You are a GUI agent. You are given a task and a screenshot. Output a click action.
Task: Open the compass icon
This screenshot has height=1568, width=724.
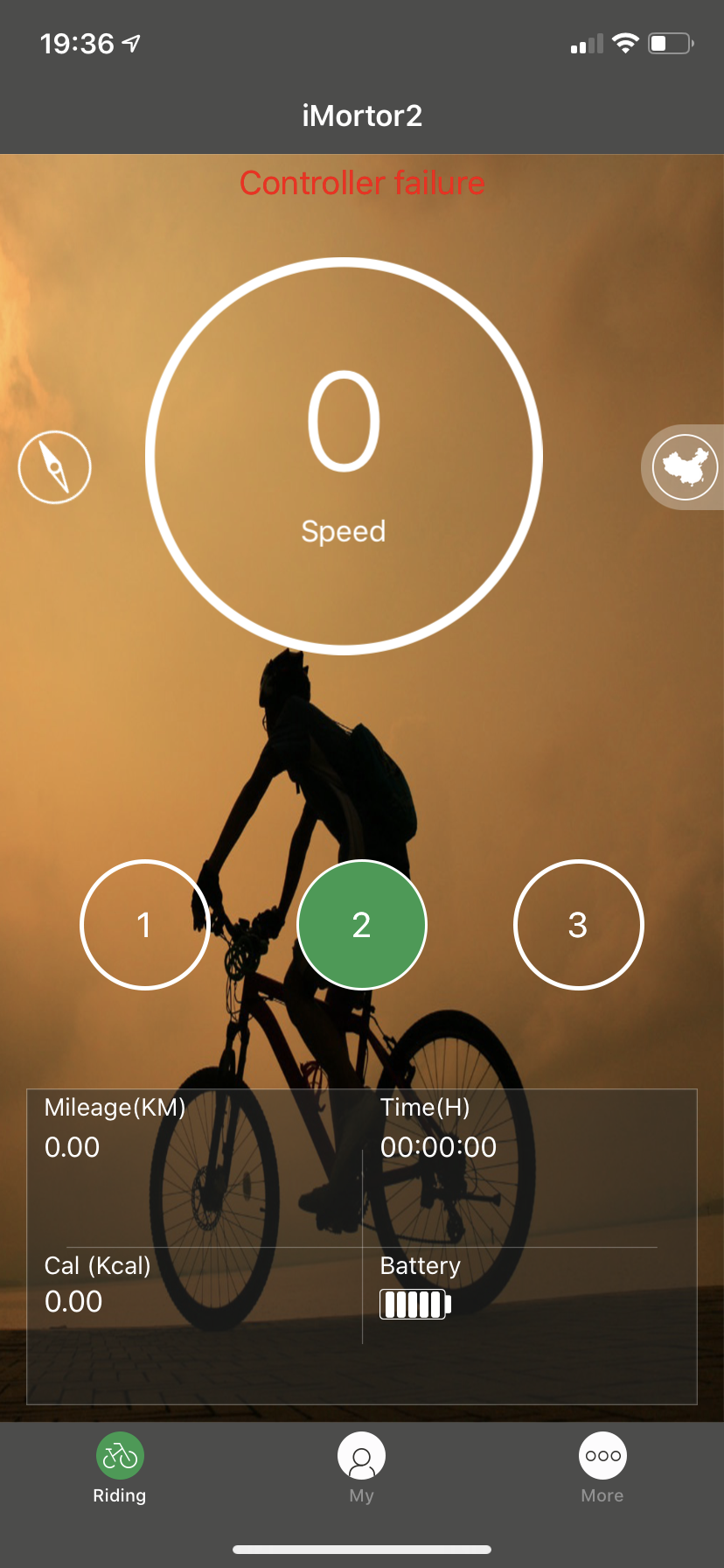(55, 467)
